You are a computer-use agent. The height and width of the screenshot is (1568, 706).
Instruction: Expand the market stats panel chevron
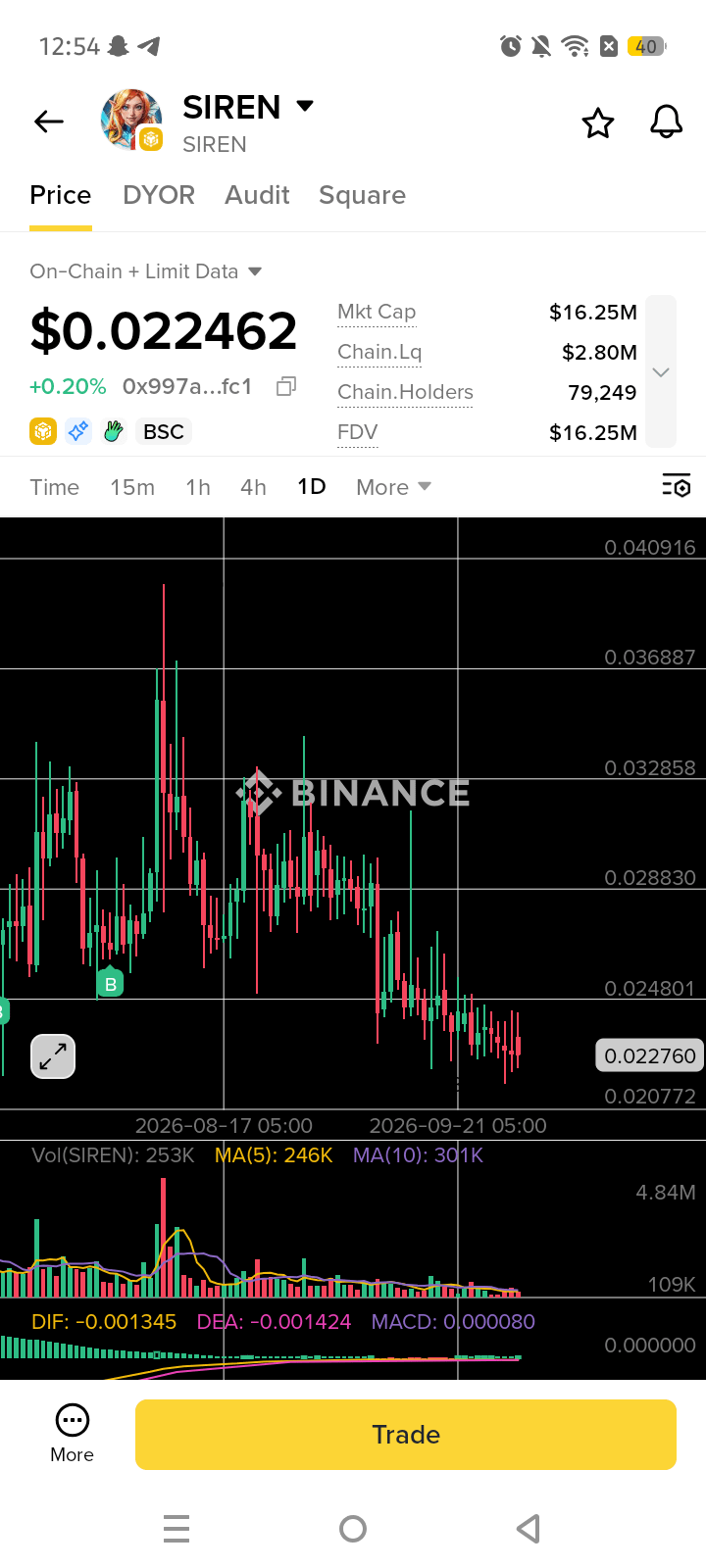click(661, 372)
